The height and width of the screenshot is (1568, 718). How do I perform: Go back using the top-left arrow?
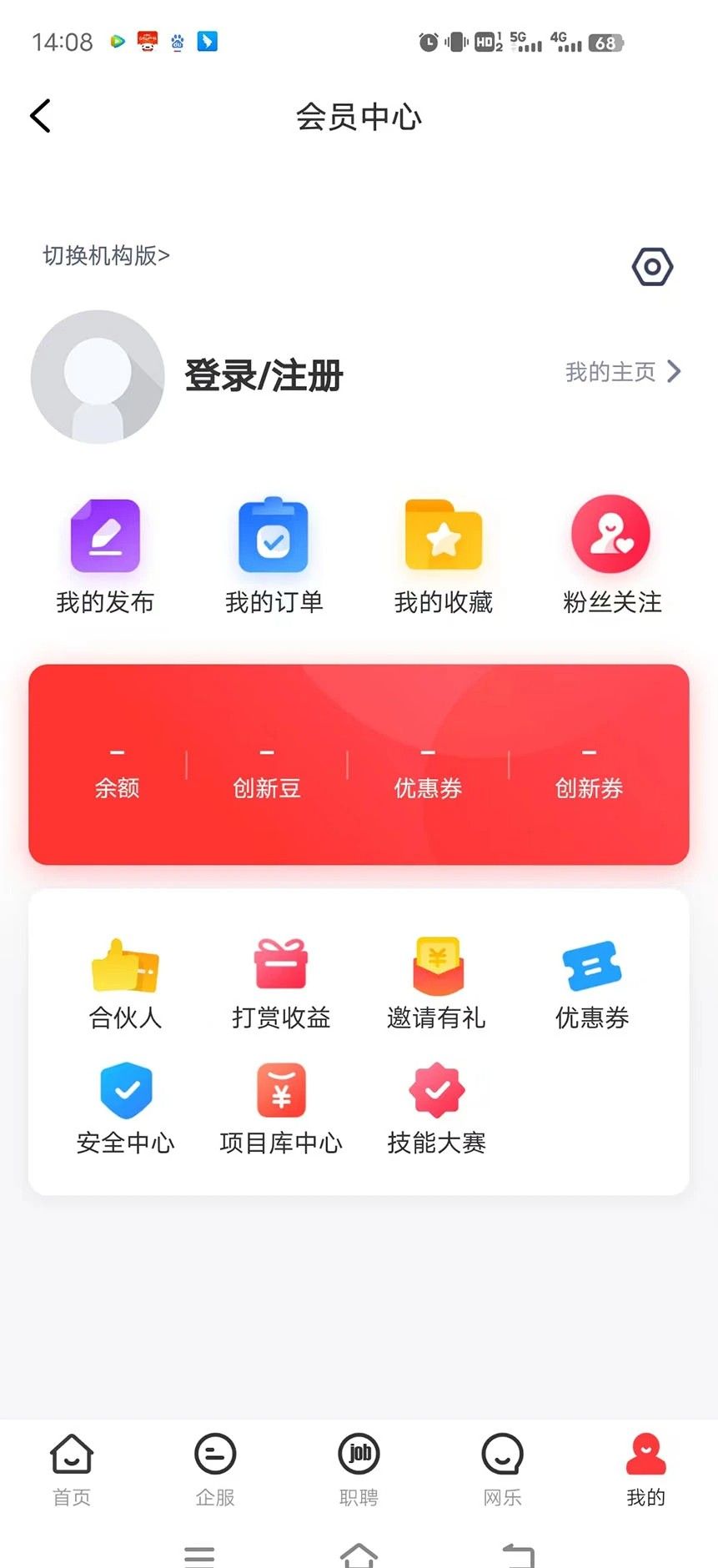[41, 116]
